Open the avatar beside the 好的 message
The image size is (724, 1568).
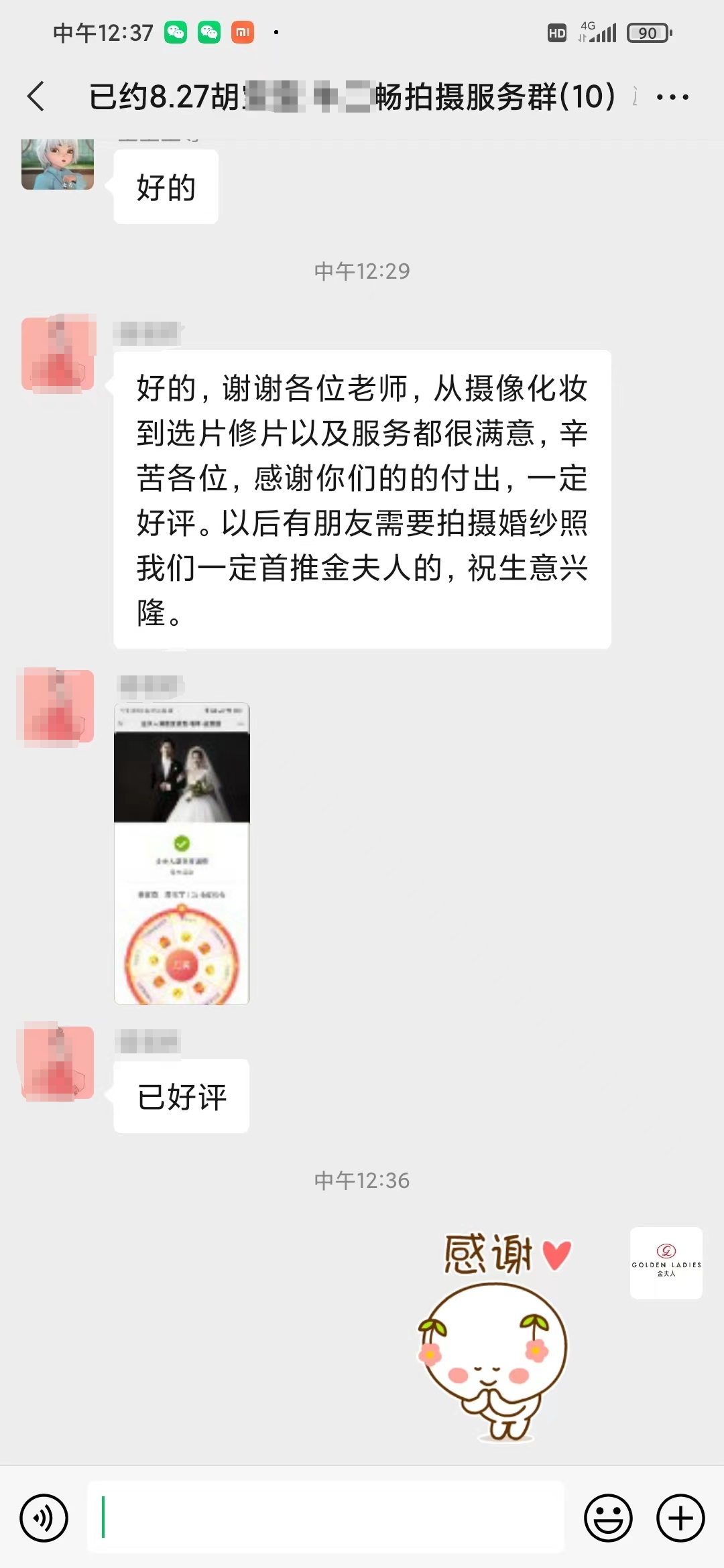pos(58,164)
